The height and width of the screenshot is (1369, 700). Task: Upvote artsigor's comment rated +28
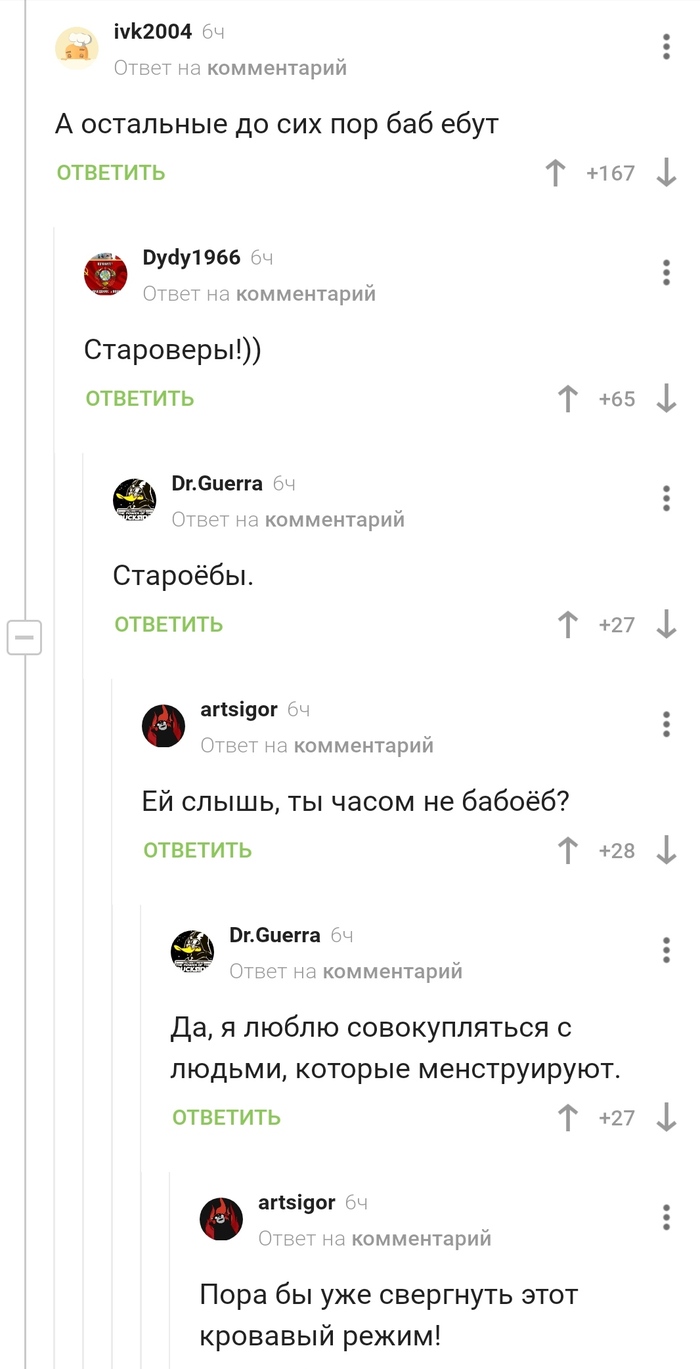pos(567,851)
